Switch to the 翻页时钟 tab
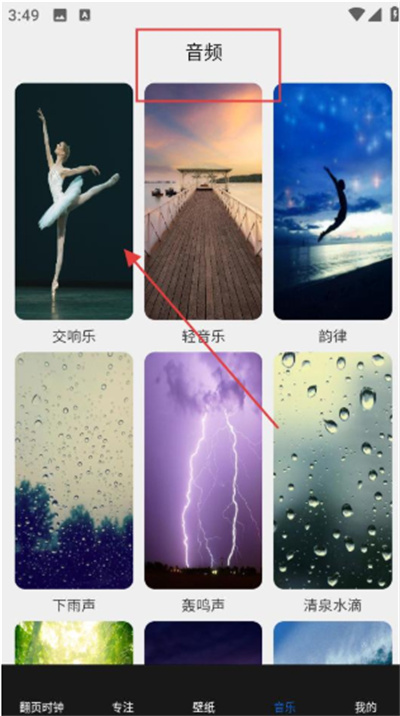 point(42,707)
